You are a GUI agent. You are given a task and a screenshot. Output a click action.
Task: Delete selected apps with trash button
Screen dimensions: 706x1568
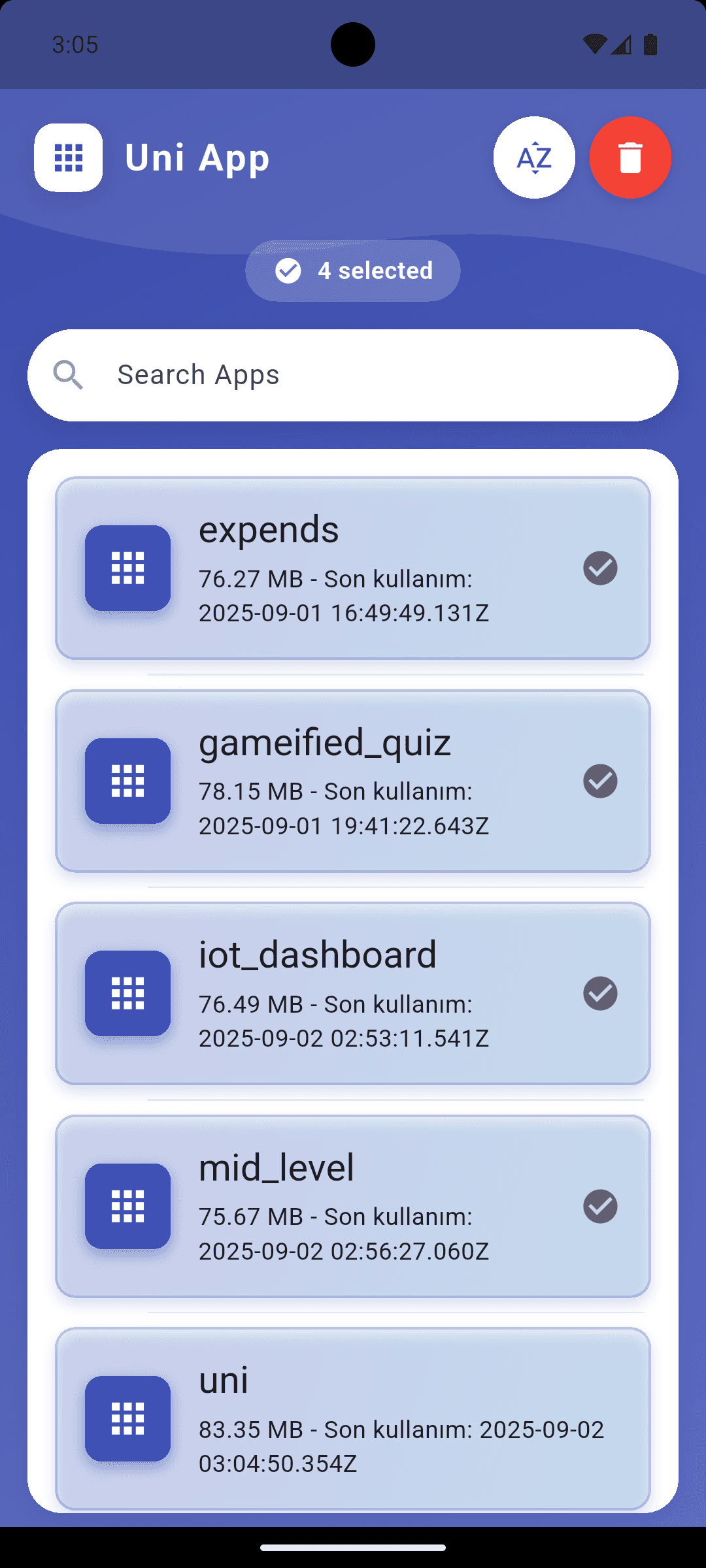(629, 157)
